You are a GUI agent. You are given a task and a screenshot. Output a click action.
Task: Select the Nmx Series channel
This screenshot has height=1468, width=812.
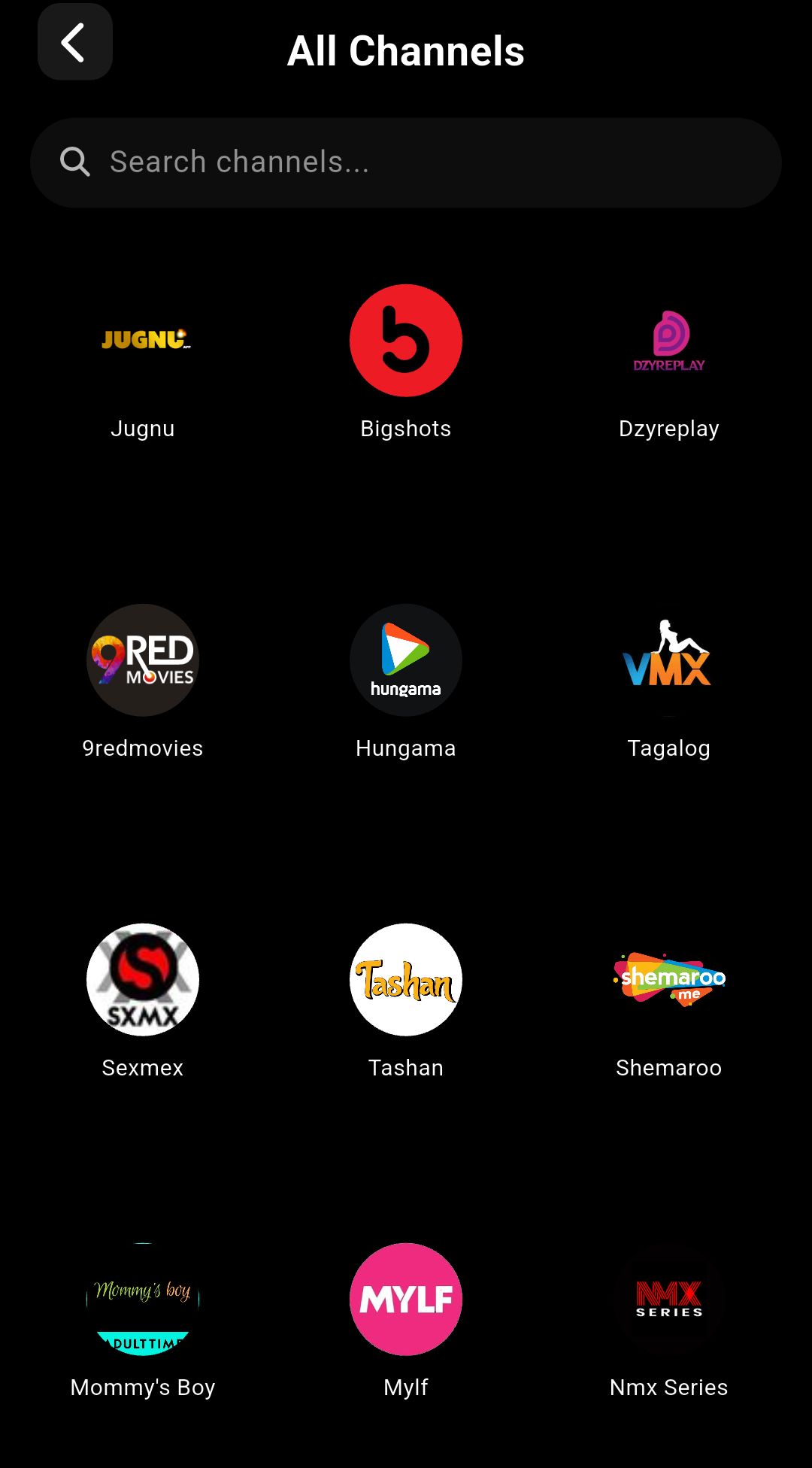pyautogui.click(x=668, y=1300)
